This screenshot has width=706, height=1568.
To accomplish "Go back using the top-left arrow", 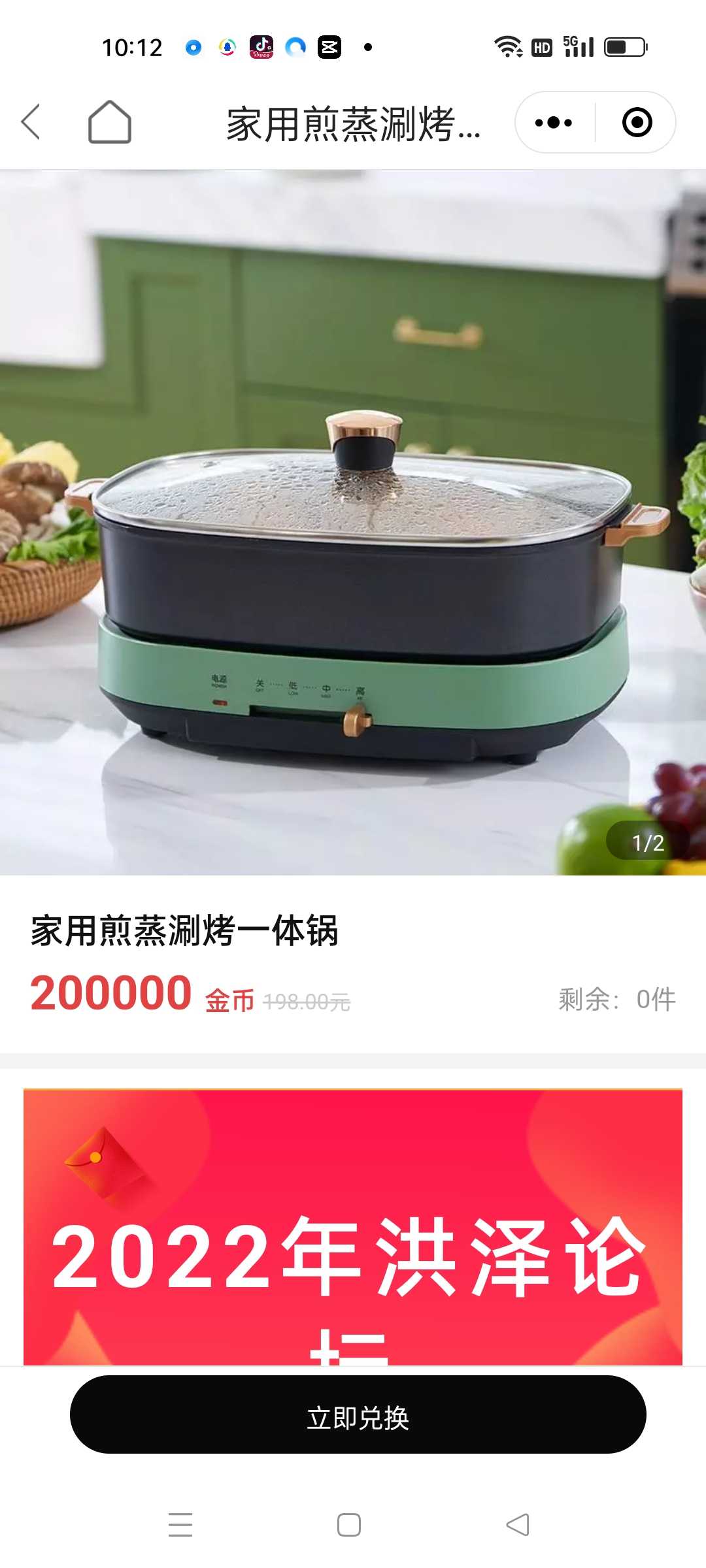I will point(31,122).
